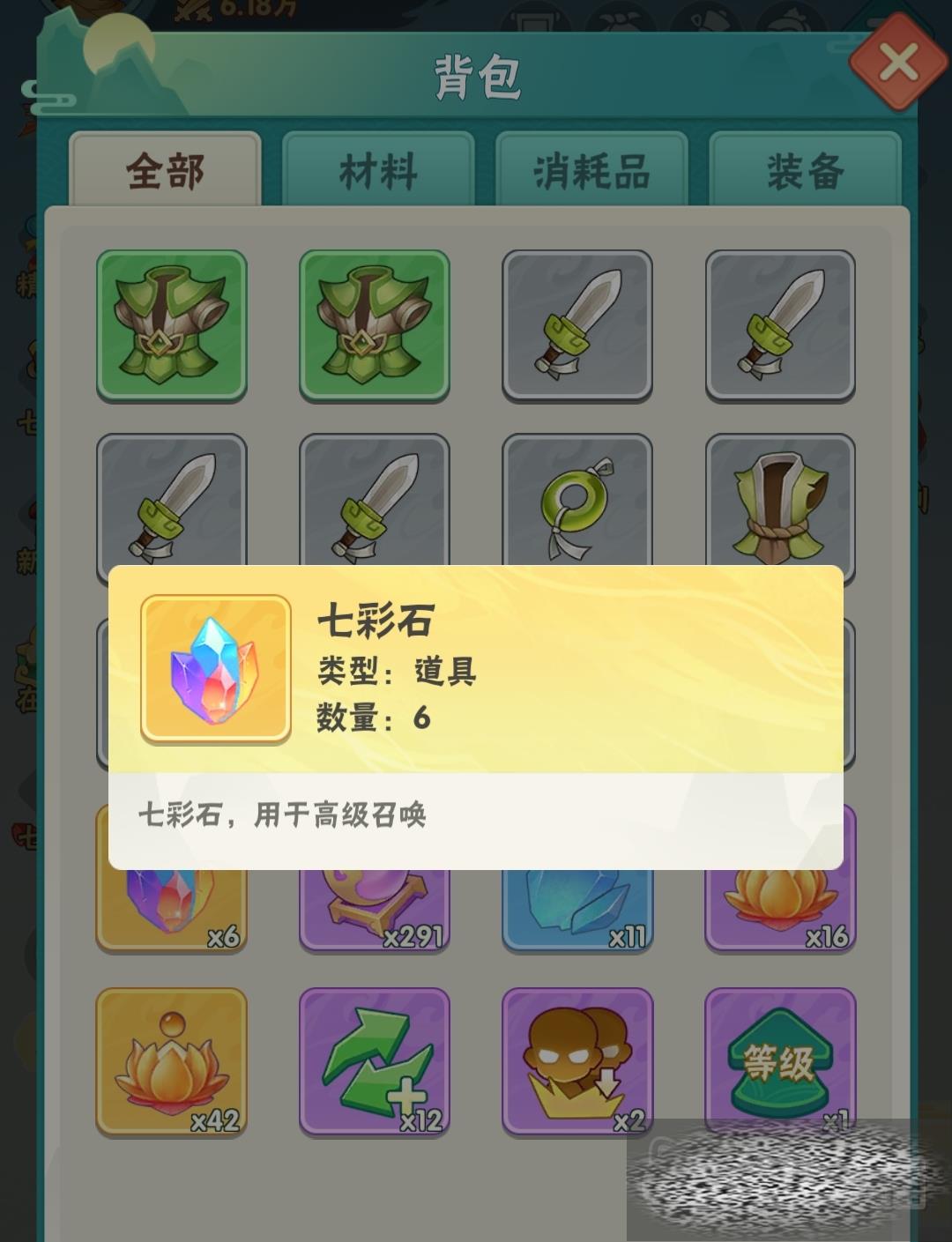Switch to the 材料 tab
The width and height of the screenshot is (952, 1242).
378,170
